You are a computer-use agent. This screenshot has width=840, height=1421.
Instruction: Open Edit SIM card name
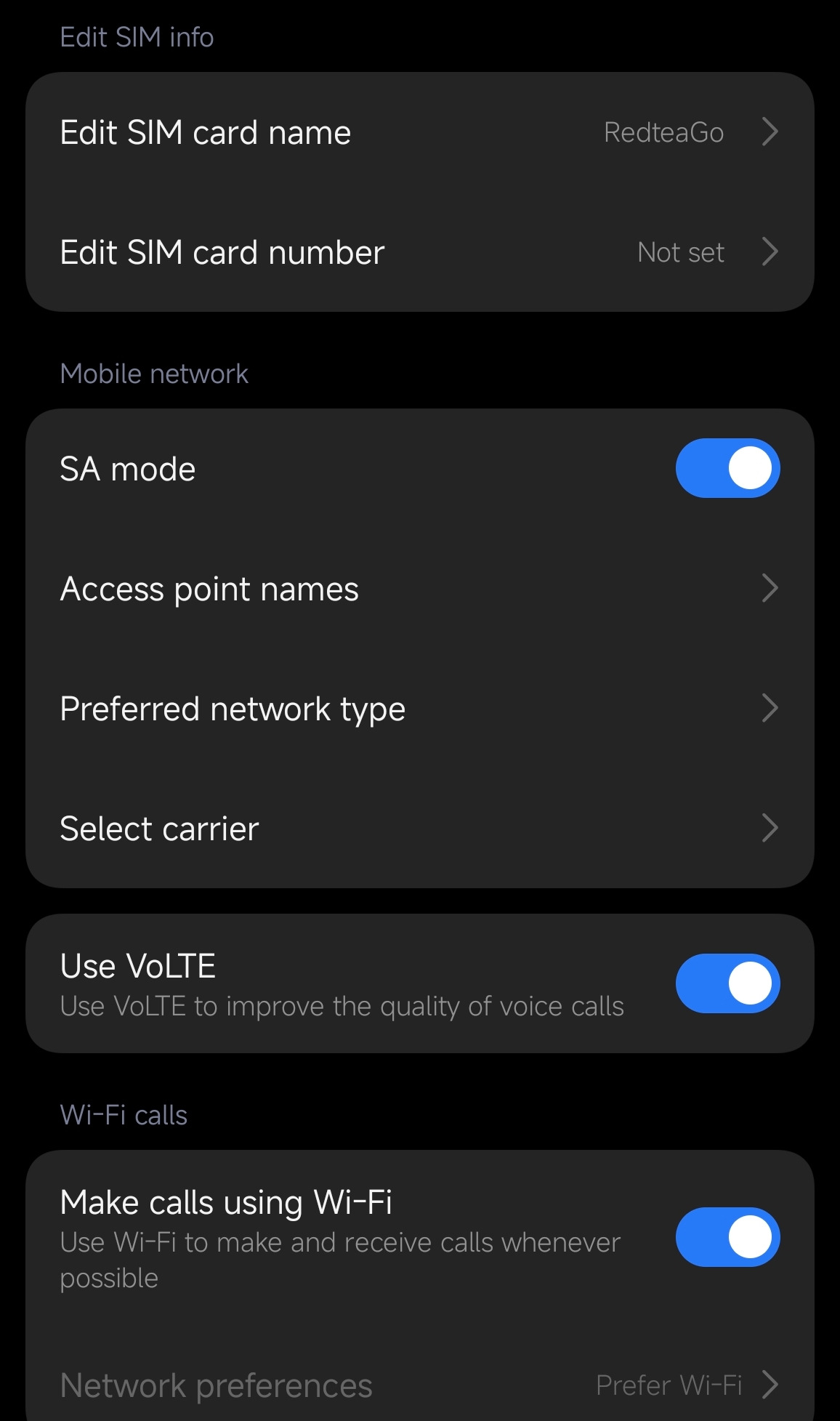click(x=419, y=132)
